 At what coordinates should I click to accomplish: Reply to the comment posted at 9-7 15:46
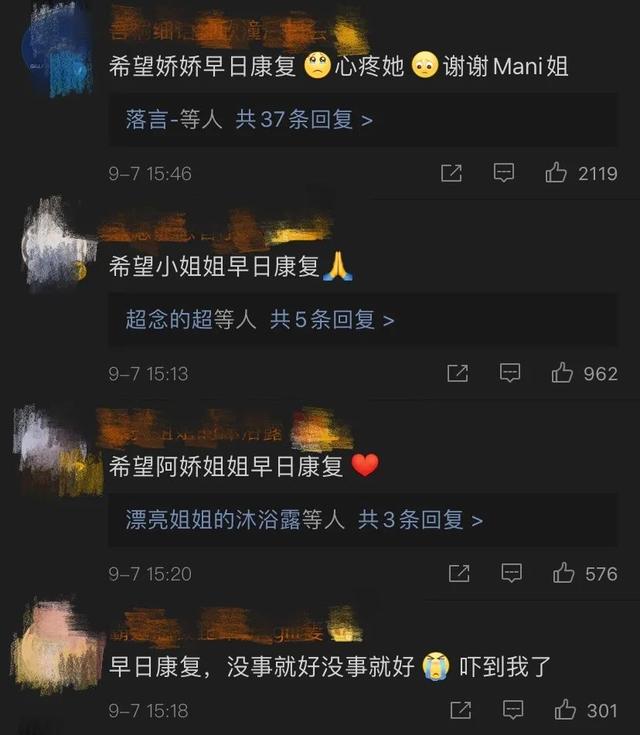505,173
